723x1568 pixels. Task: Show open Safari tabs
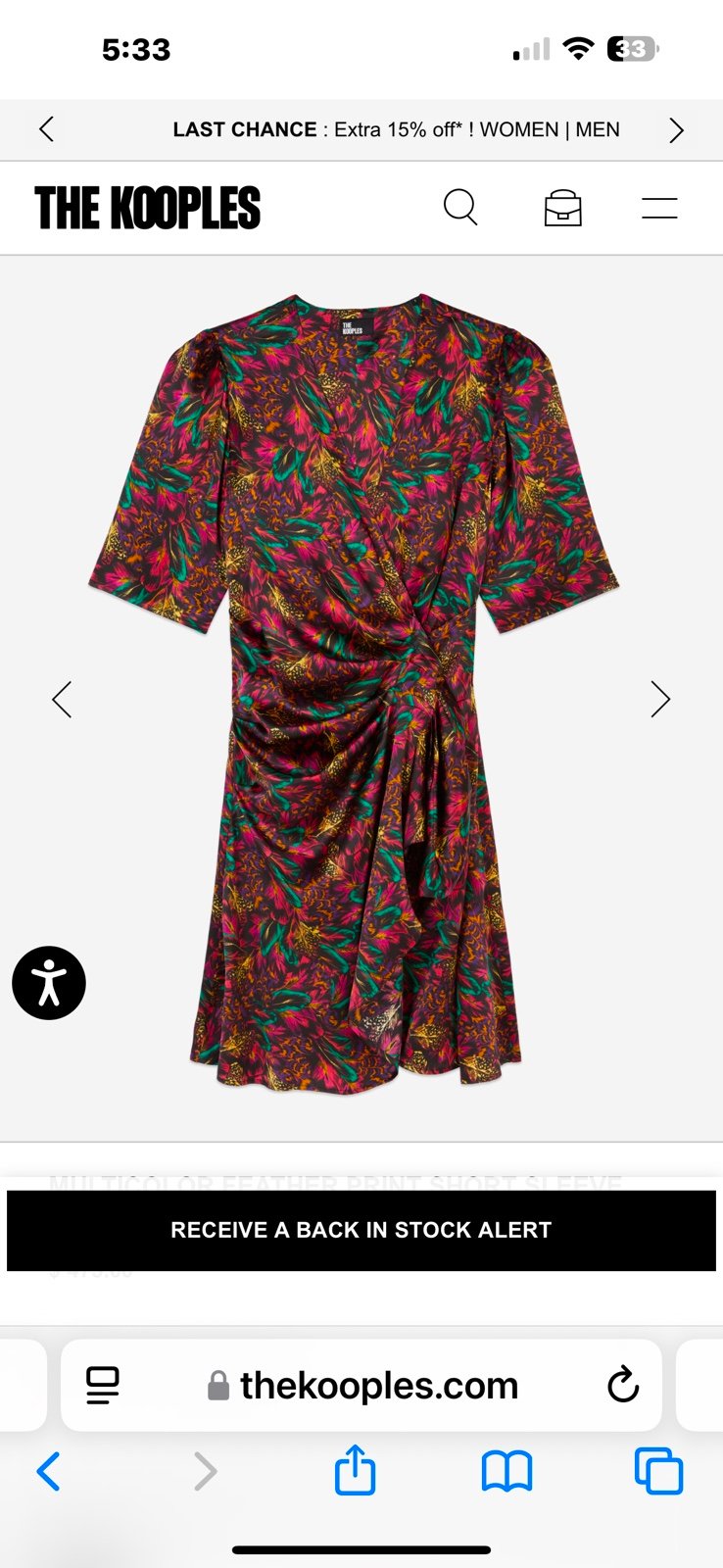click(658, 1471)
